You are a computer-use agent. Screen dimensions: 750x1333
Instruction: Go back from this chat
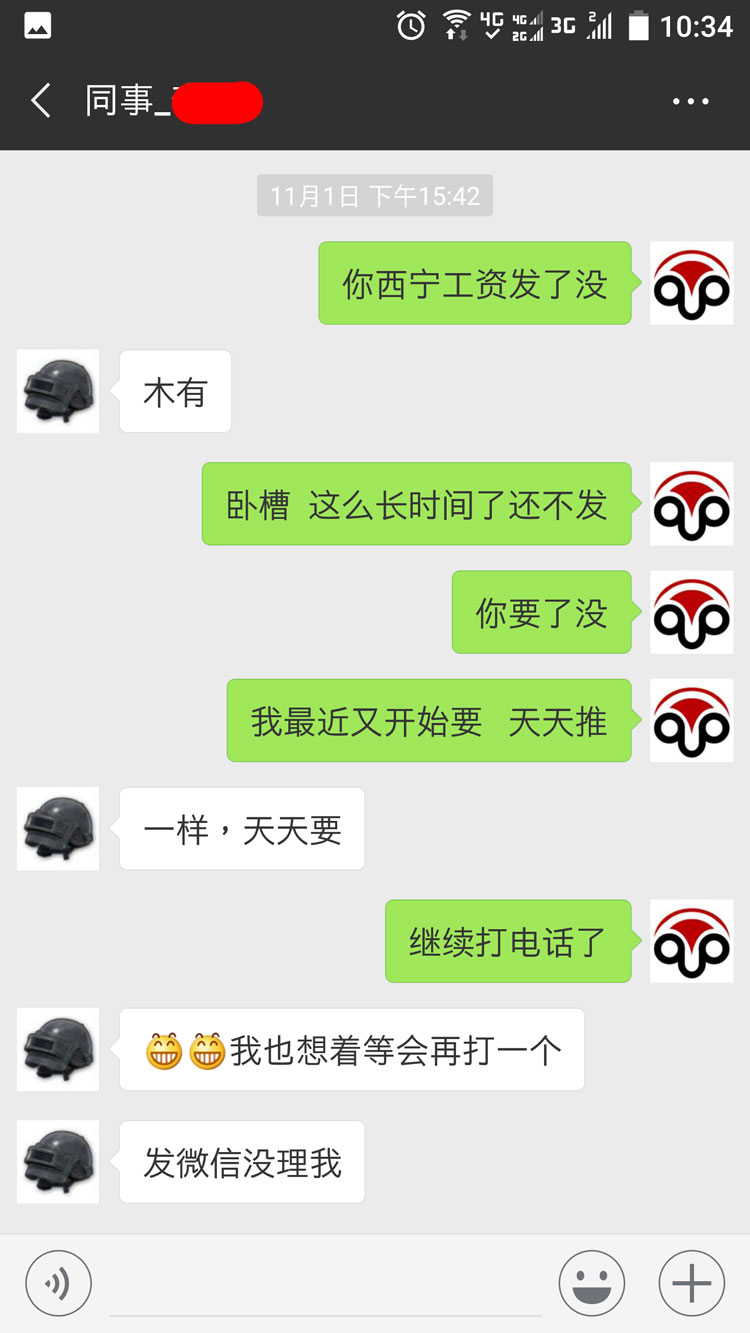pos(41,101)
